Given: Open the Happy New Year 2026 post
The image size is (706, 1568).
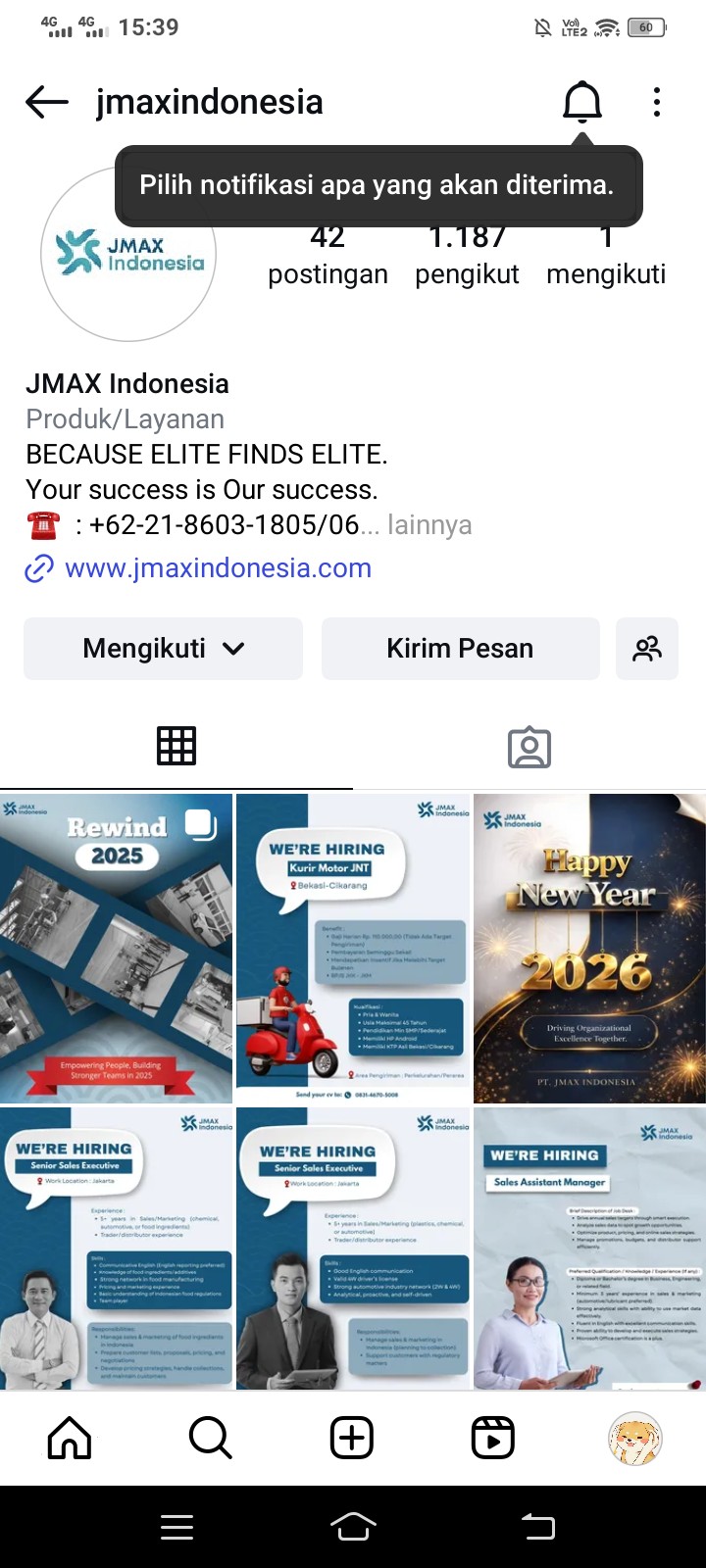Looking at the screenshot, I should tap(589, 949).
